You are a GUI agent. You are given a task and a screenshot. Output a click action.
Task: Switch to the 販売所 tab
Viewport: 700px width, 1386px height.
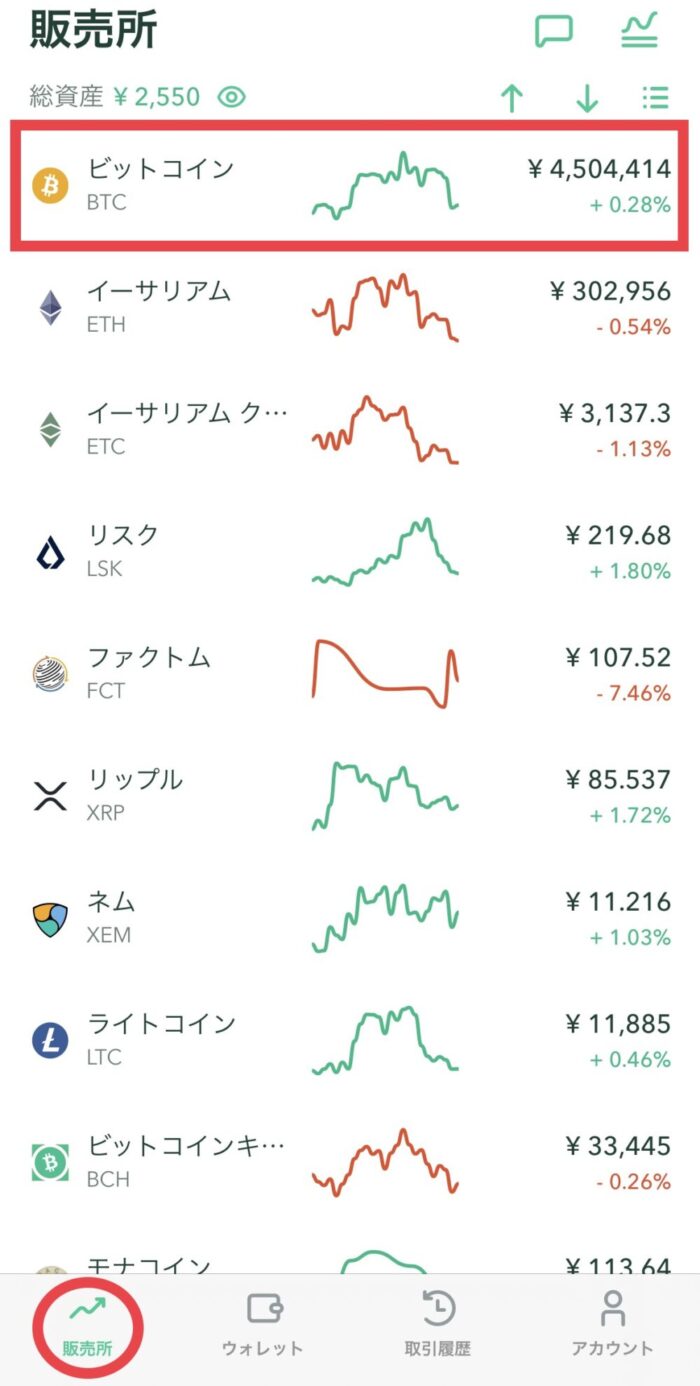point(90,1327)
